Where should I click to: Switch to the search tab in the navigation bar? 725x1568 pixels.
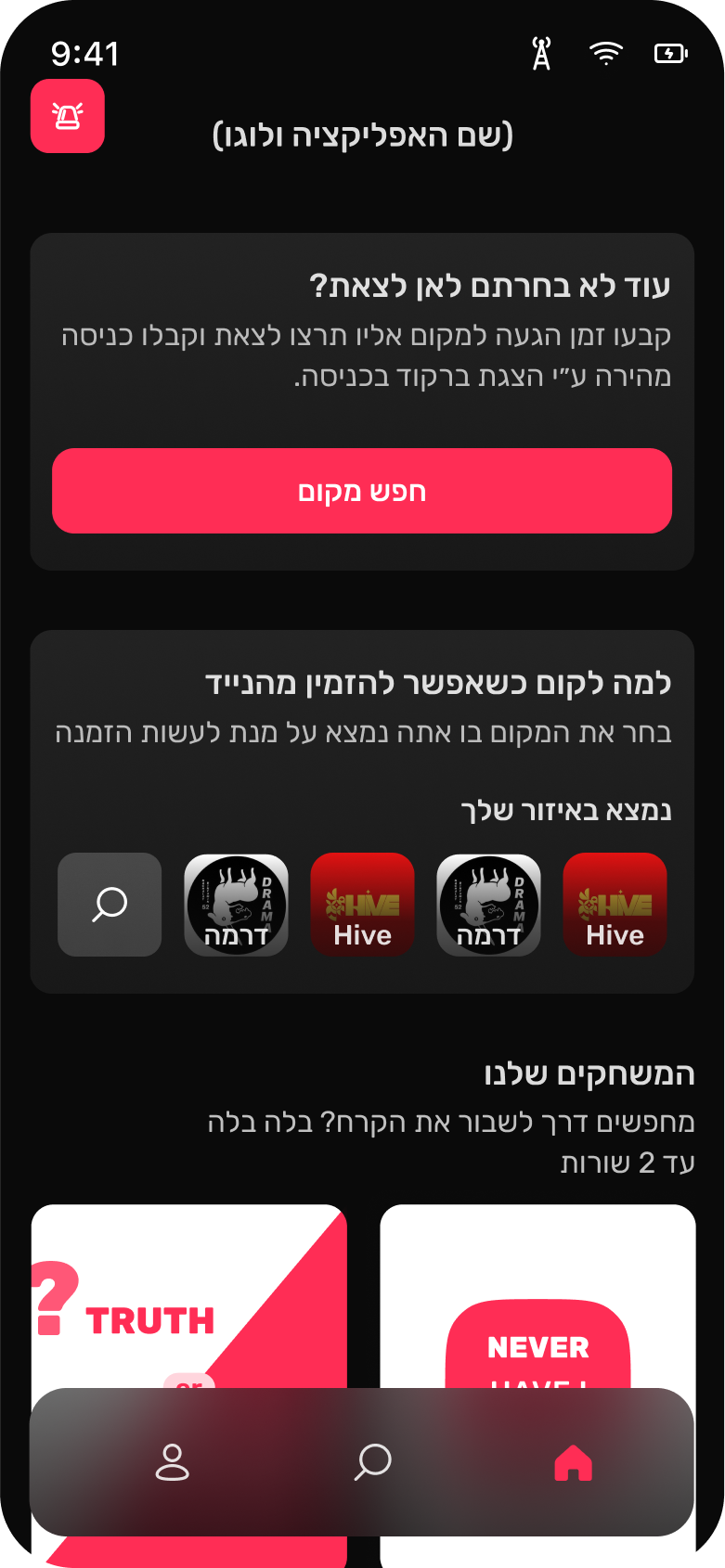coord(373,1461)
